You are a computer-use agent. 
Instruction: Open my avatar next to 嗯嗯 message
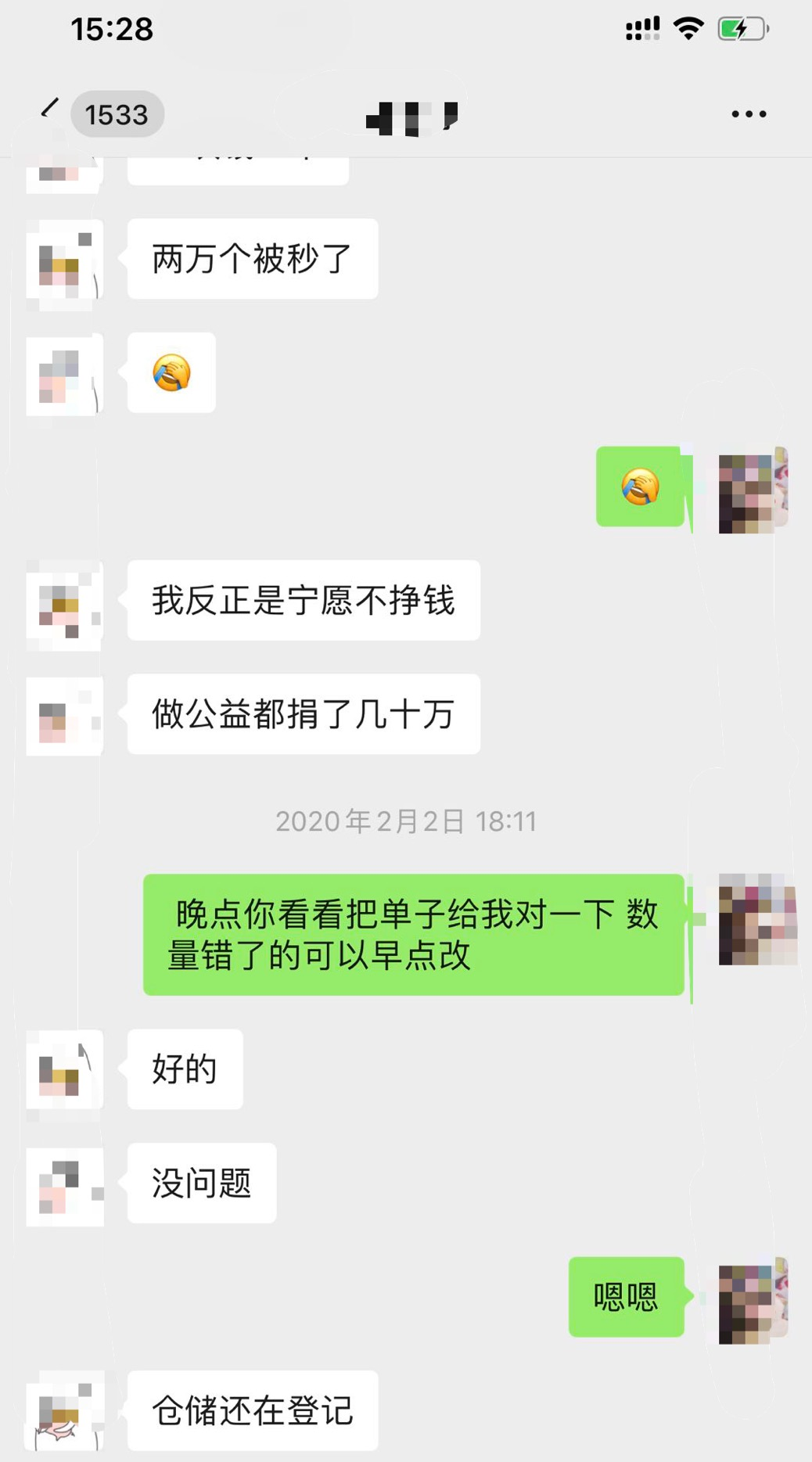[x=753, y=1301]
